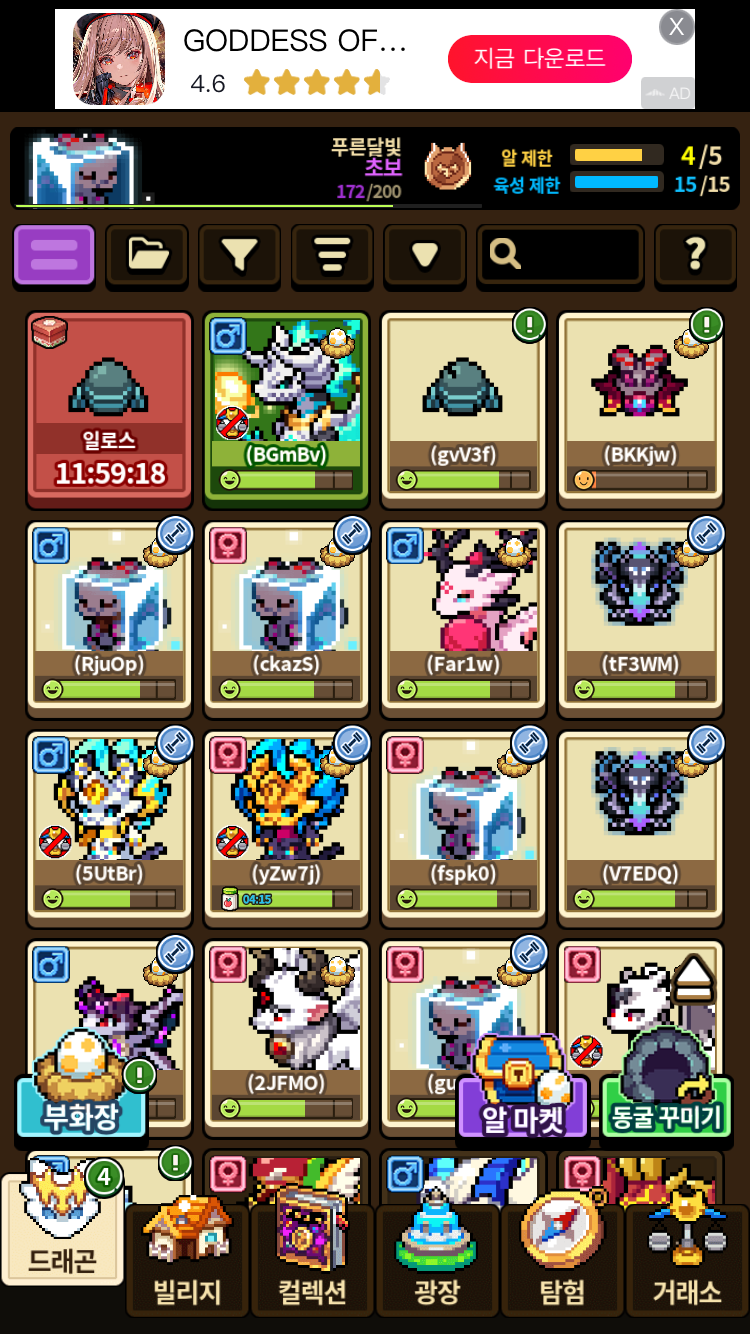Open the 거래소 exchange tab
This screenshot has width=750, height=1334.
pos(686,1260)
